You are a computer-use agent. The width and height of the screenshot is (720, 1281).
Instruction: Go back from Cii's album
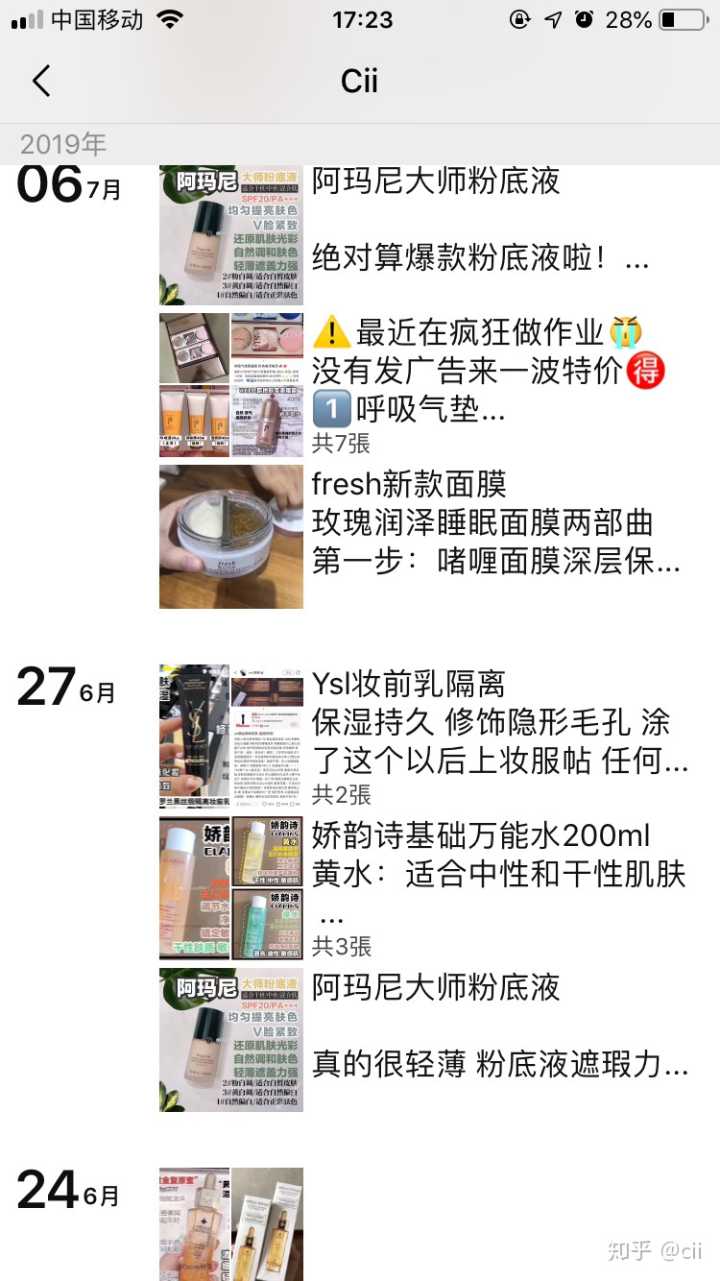coord(41,81)
